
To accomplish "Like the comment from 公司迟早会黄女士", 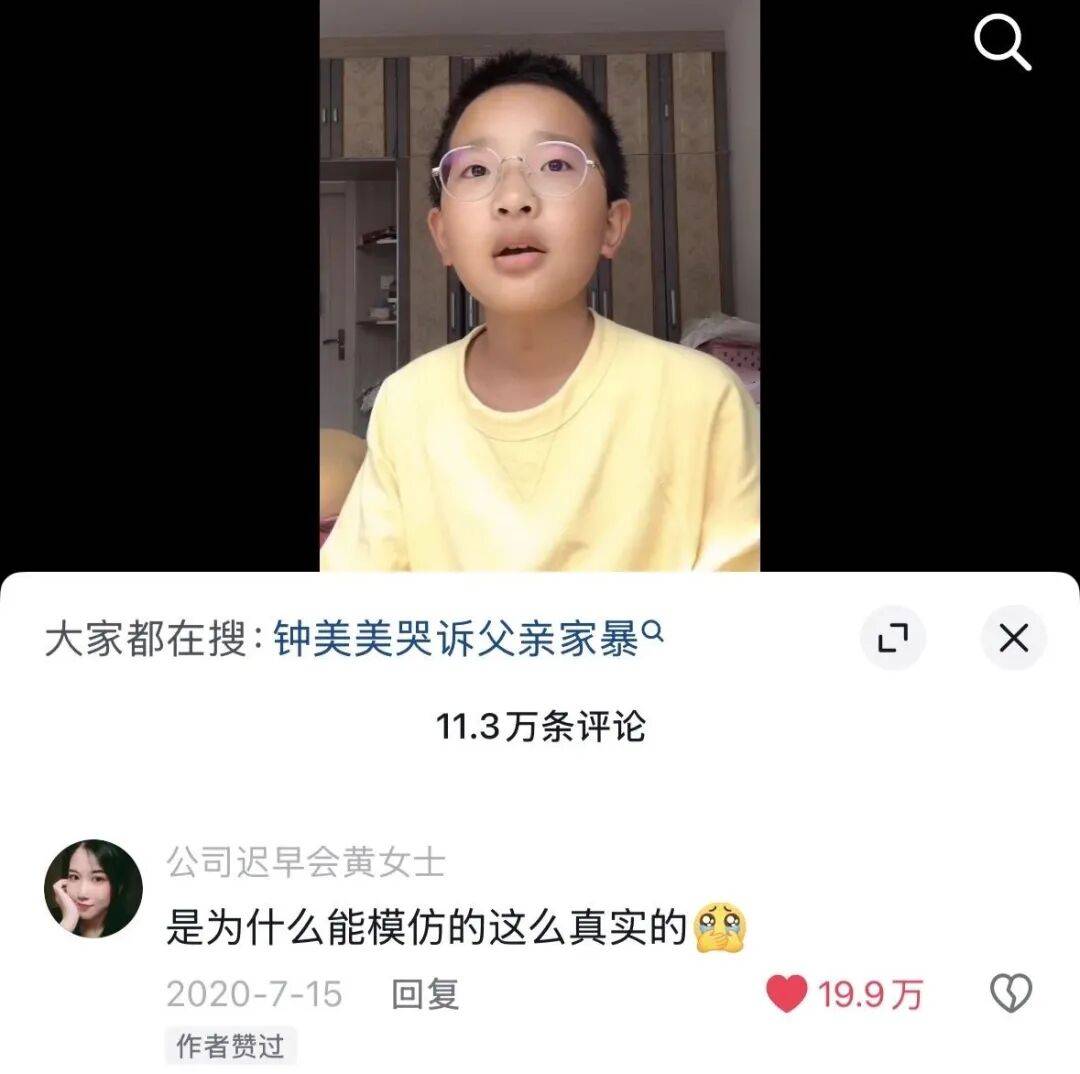I will tap(787, 994).
